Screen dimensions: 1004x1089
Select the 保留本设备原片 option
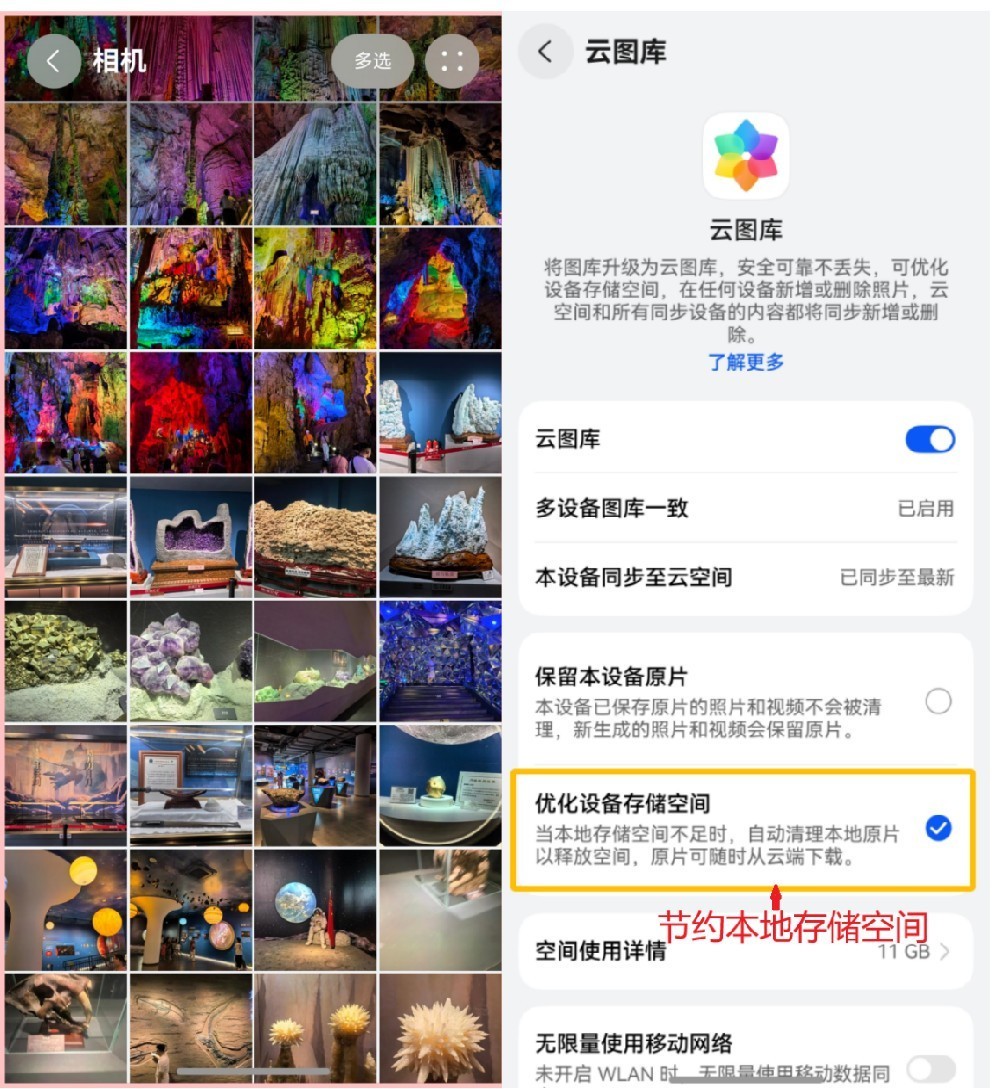click(x=937, y=702)
